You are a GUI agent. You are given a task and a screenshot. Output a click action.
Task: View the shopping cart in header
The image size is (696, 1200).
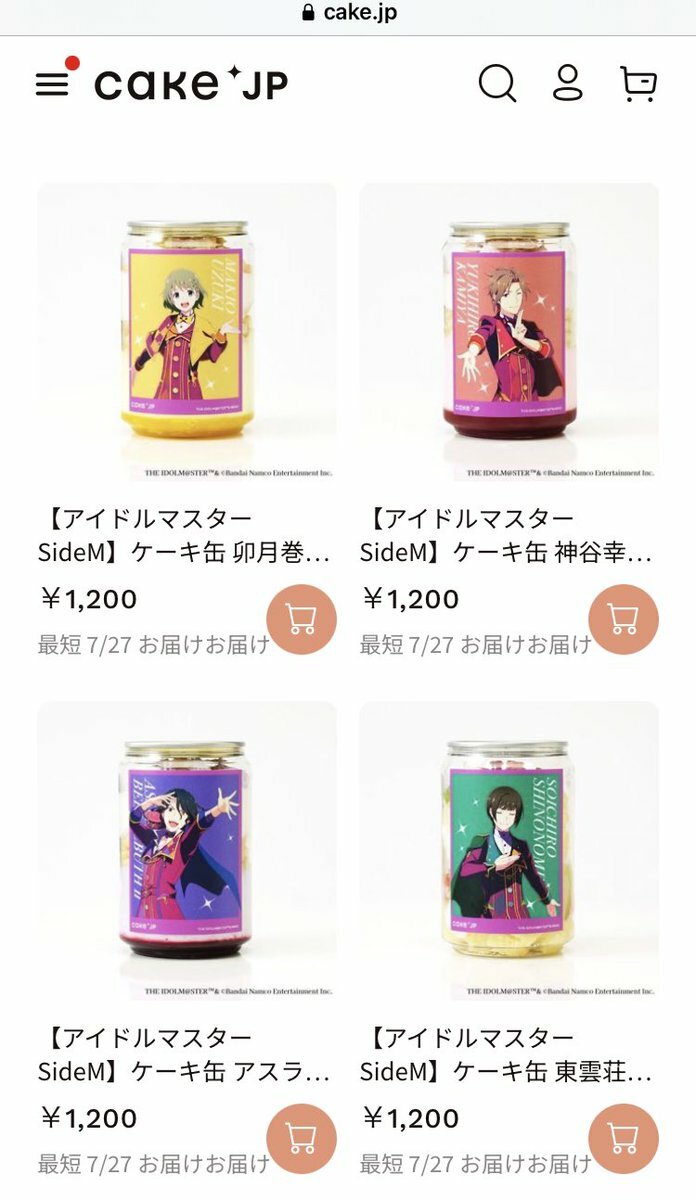tap(638, 84)
